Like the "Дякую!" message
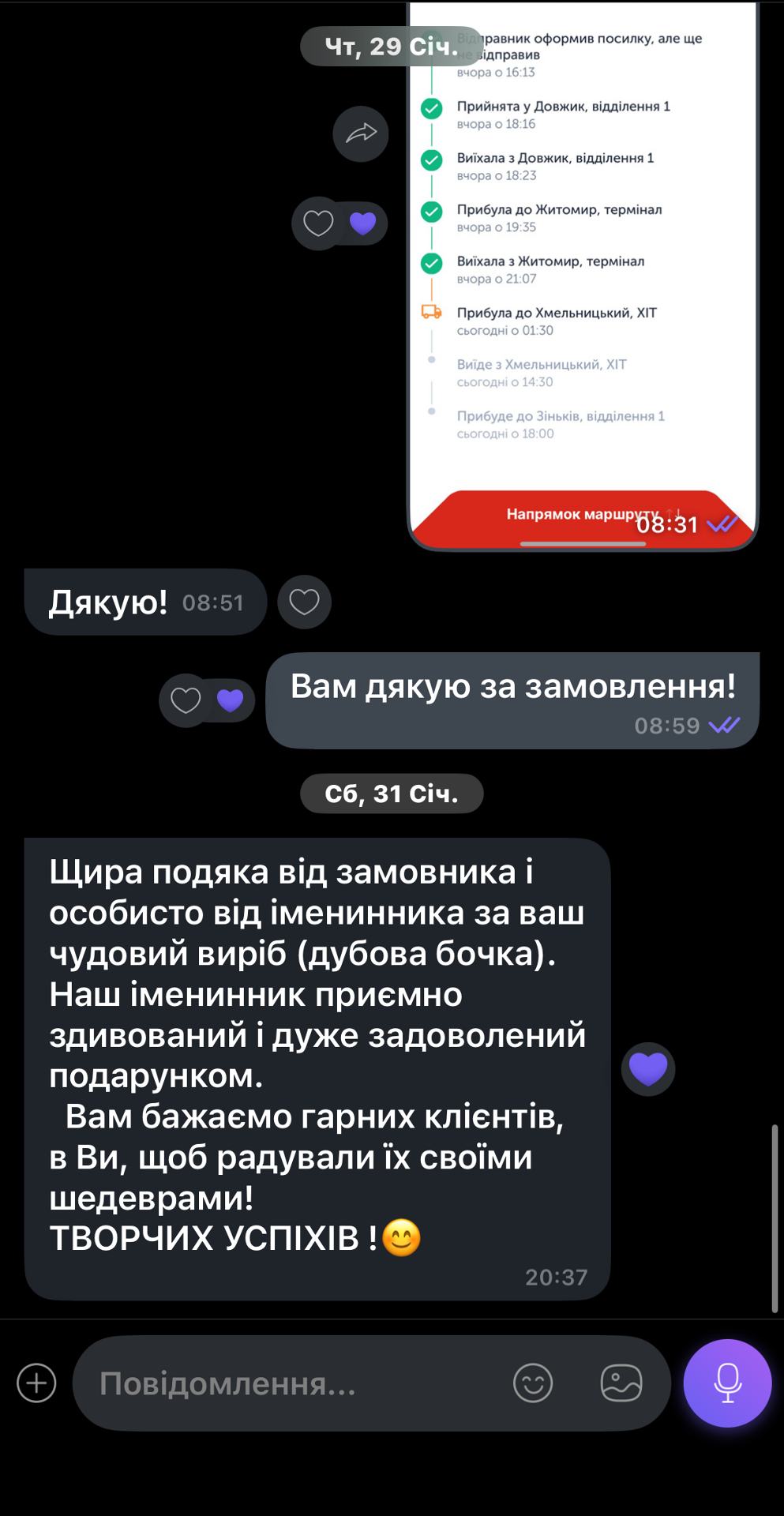Image resolution: width=784 pixels, height=1516 pixels. tap(304, 602)
